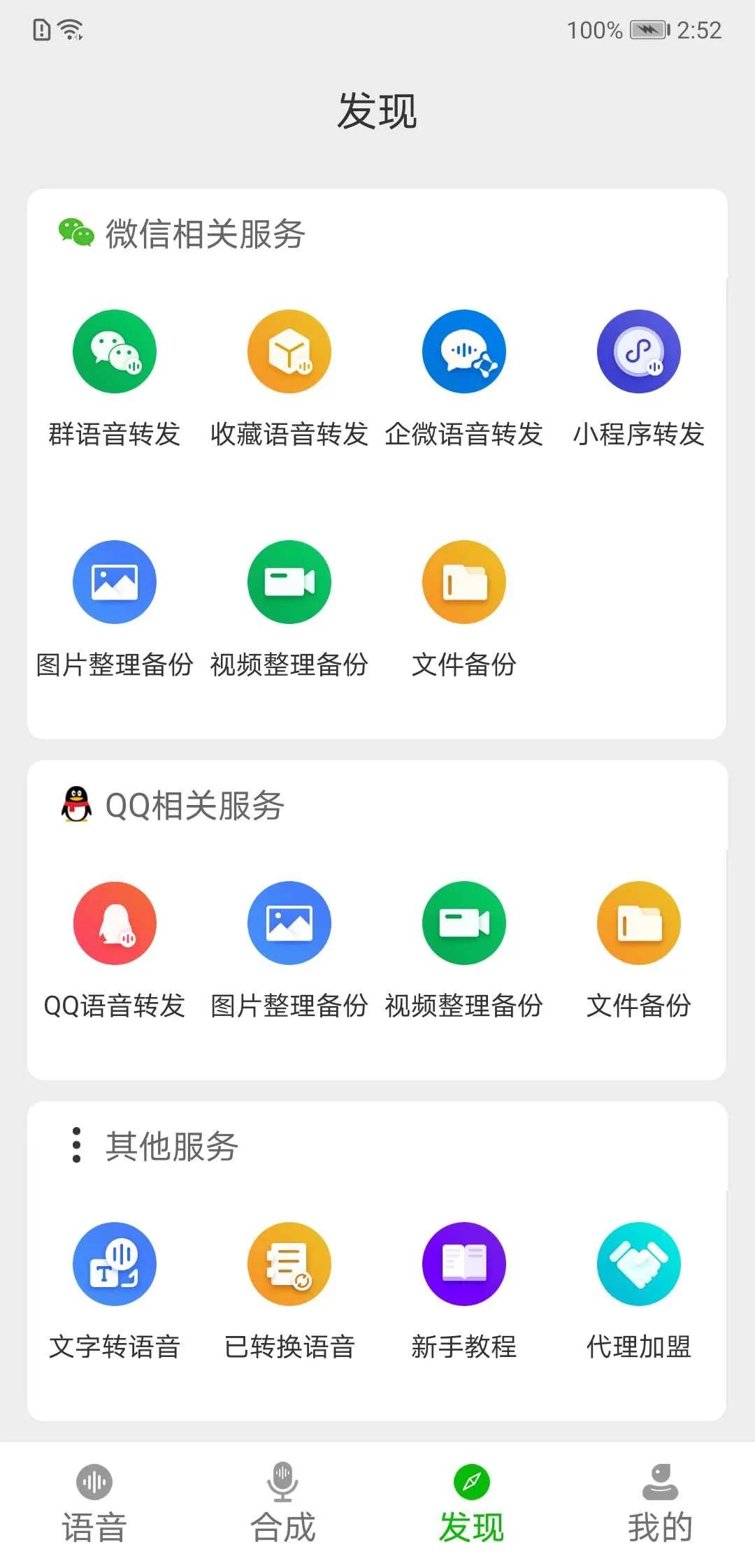The height and width of the screenshot is (1568, 755).
Task: Select 视频整理备份 in WeChat section
Action: click(x=289, y=583)
